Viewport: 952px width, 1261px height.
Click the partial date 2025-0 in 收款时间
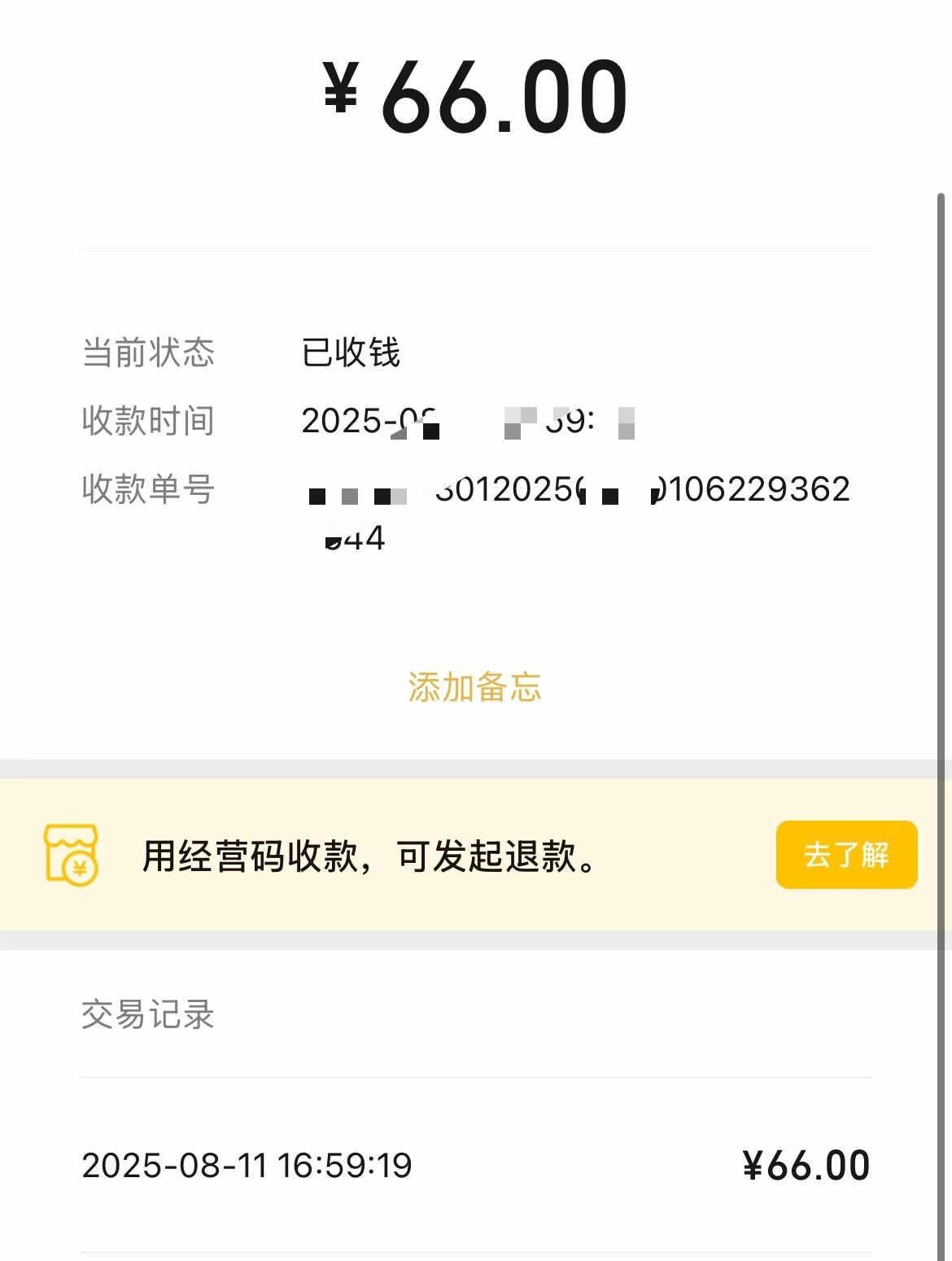[x=358, y=421]
